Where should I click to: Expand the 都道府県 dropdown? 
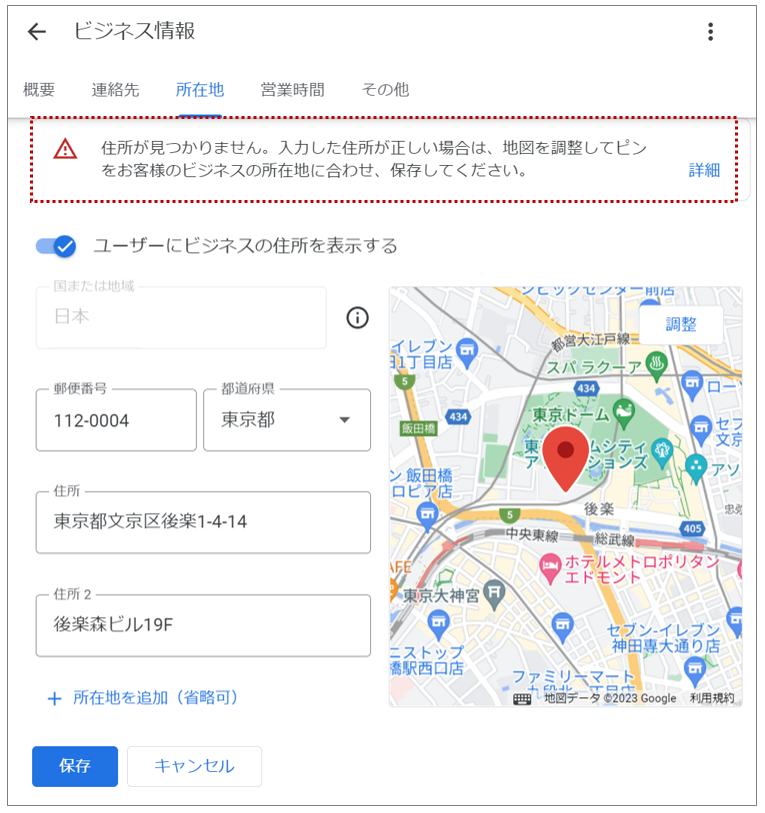(287, 421)
